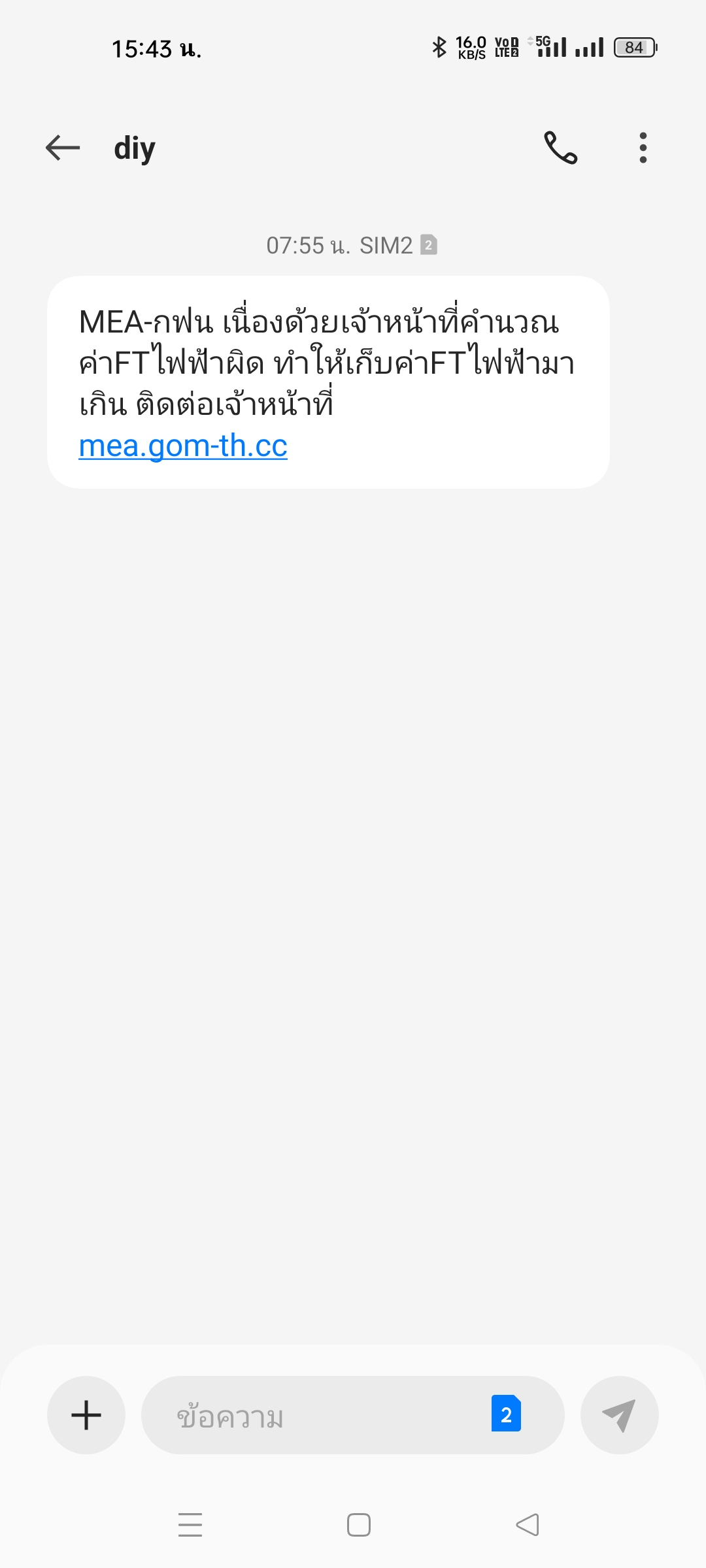This screenshot has height=1568, width=706.
Task: Open recent apps from navigation bar
Action: tap(190, 1525)
